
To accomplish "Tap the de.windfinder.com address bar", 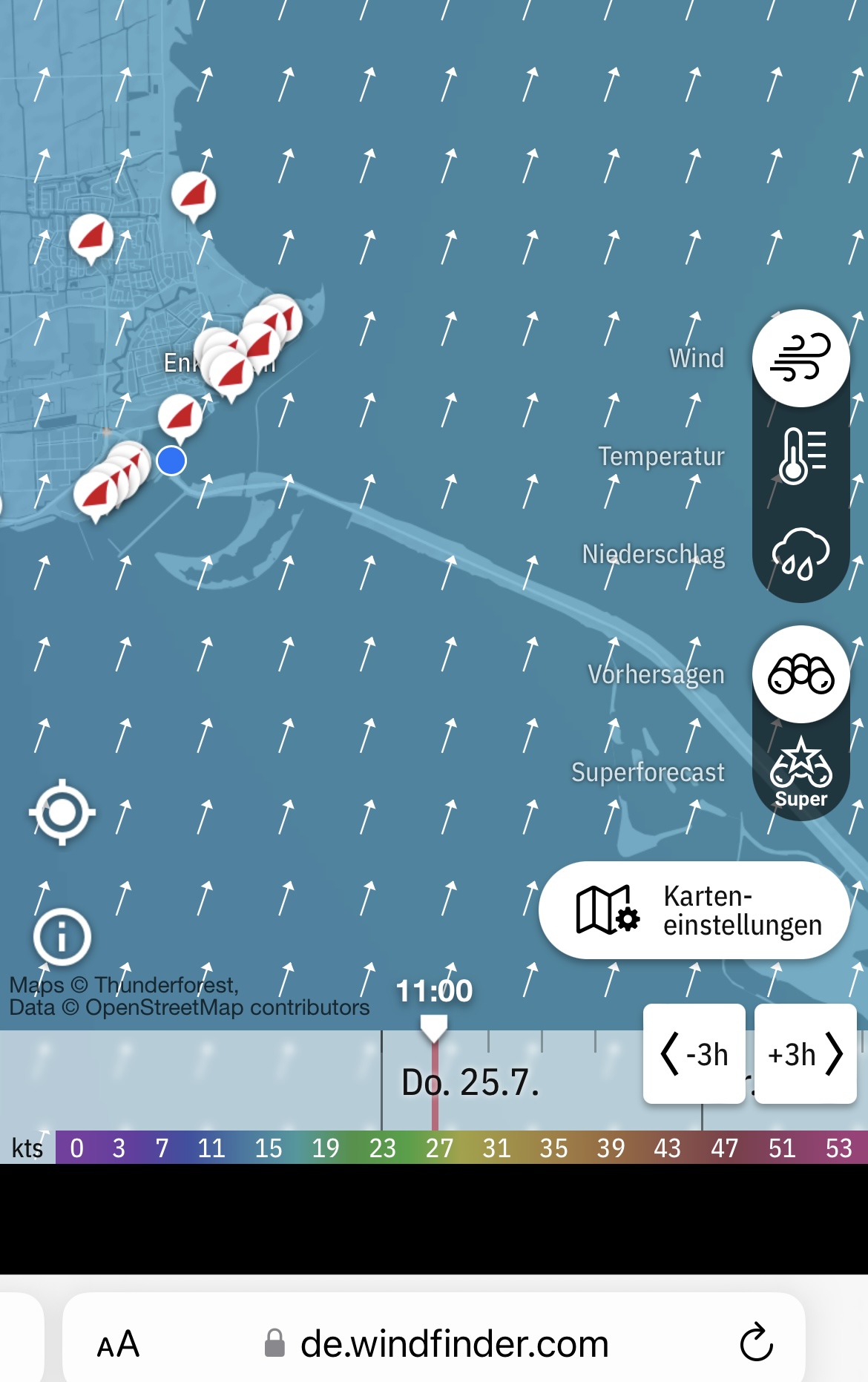I will (453, 1343).
